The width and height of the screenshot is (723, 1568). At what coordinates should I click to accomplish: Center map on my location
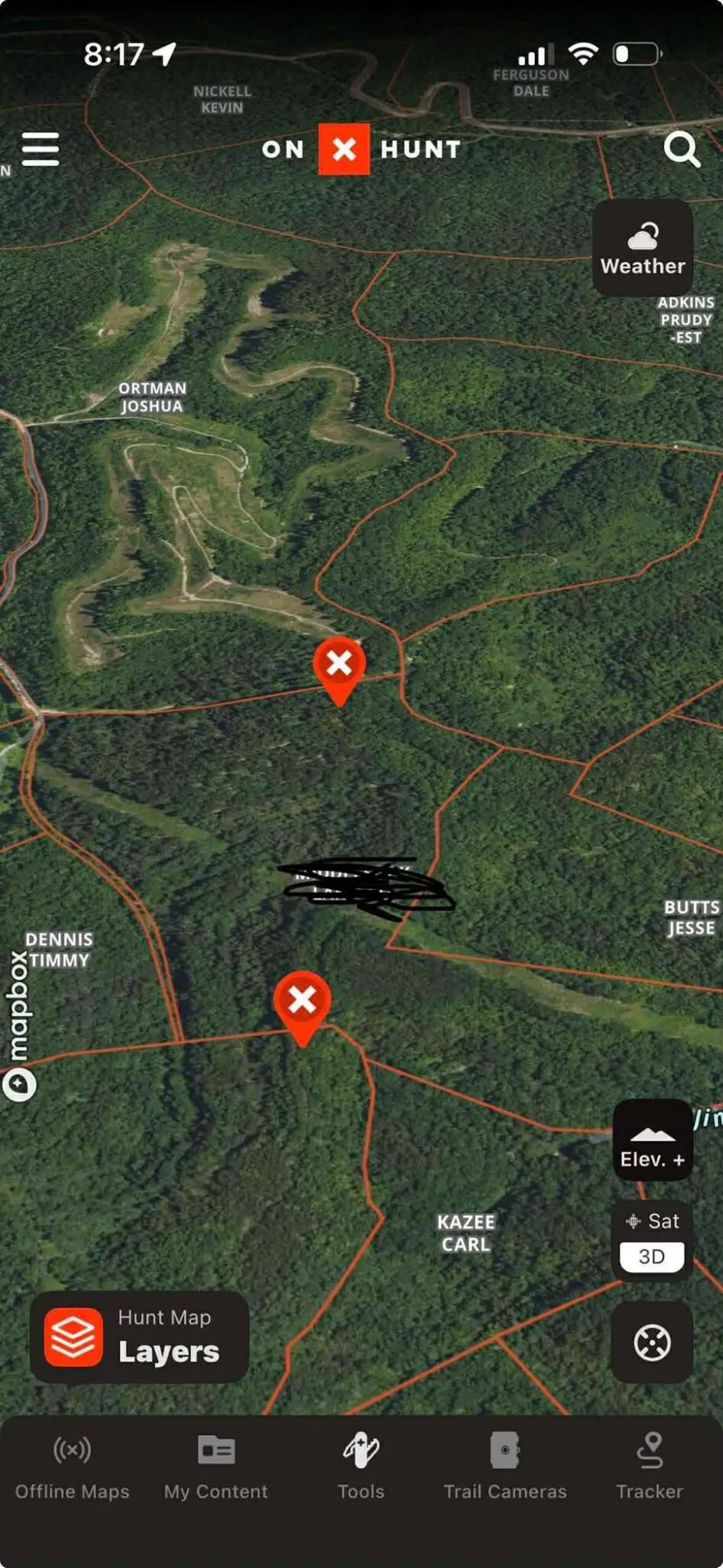[x=652, y=1342]
